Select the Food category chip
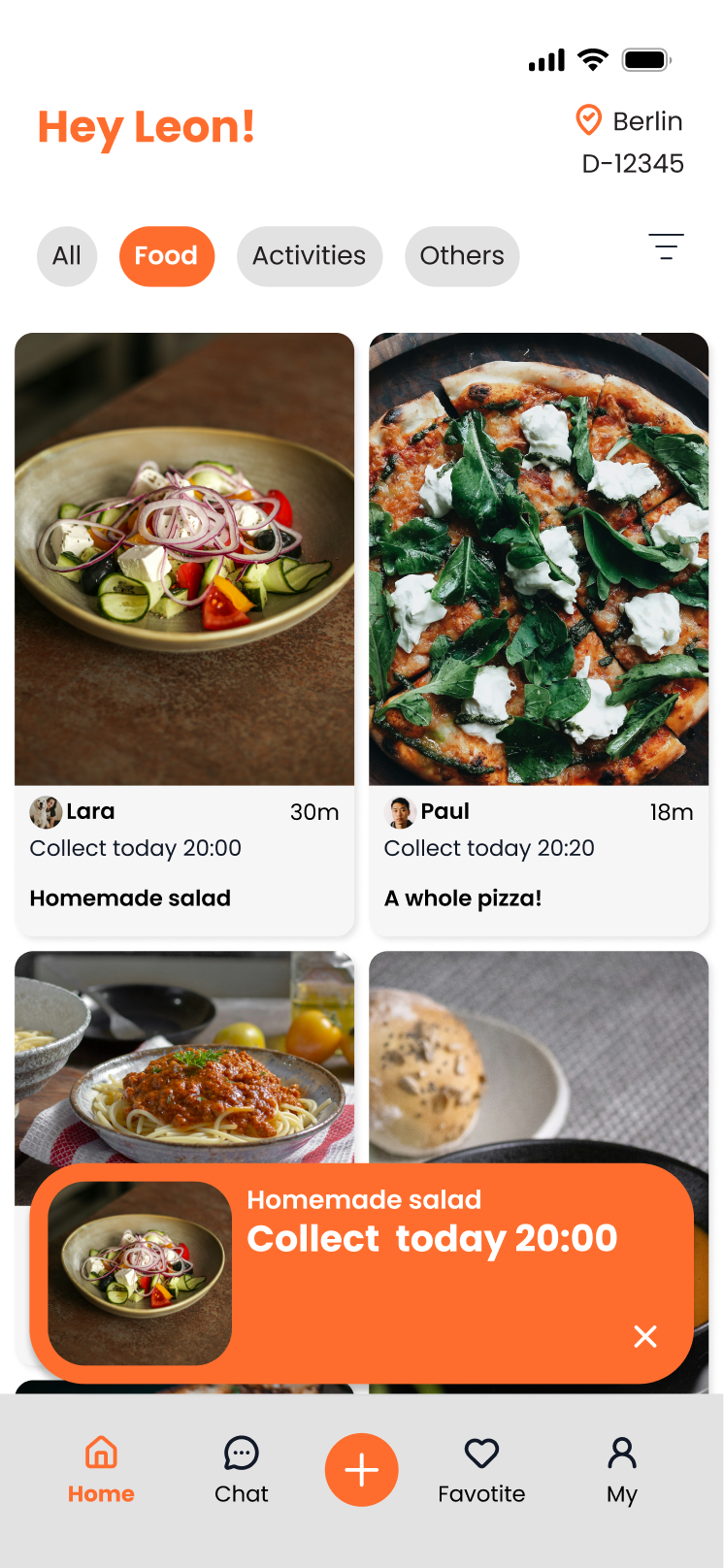 (x=166, y=256)
